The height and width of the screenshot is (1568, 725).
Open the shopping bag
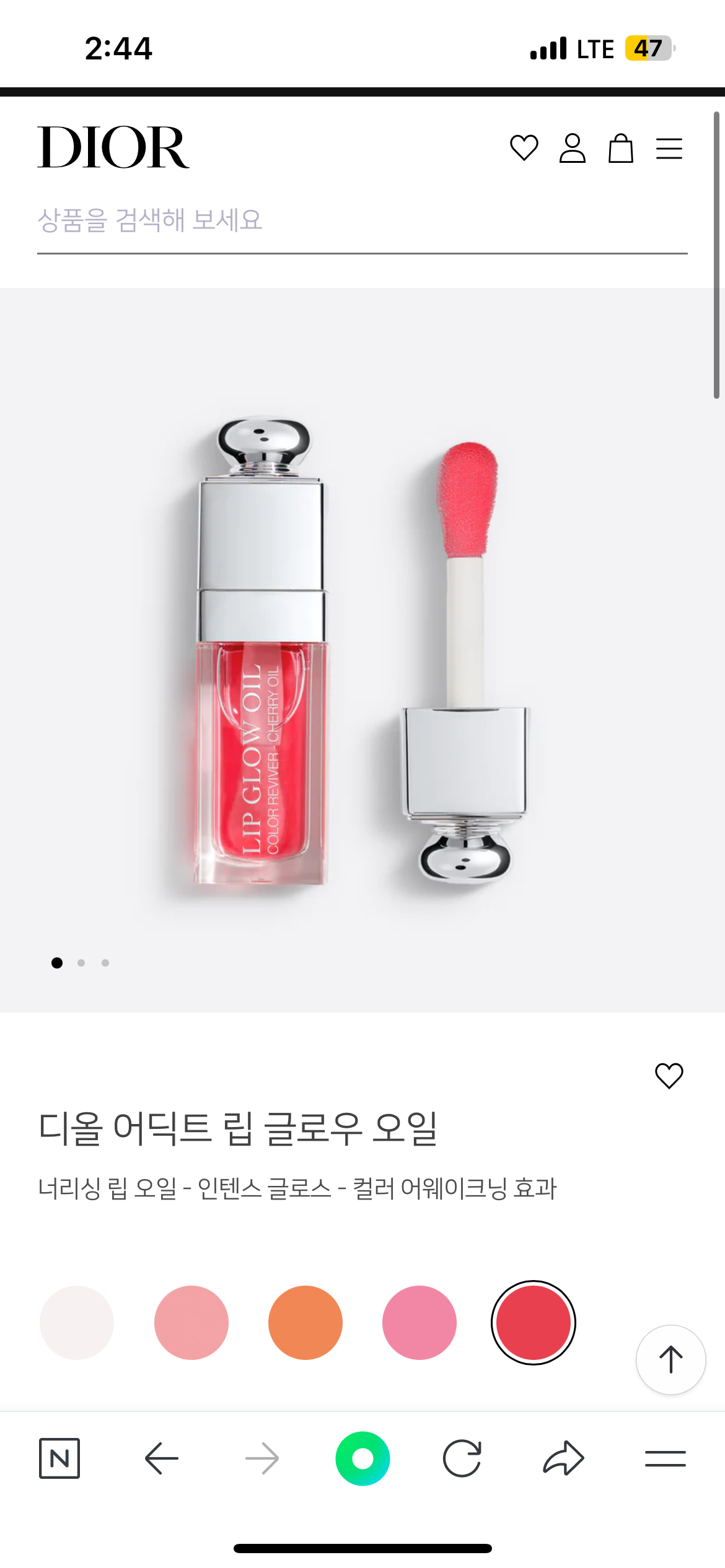[620, 149]
